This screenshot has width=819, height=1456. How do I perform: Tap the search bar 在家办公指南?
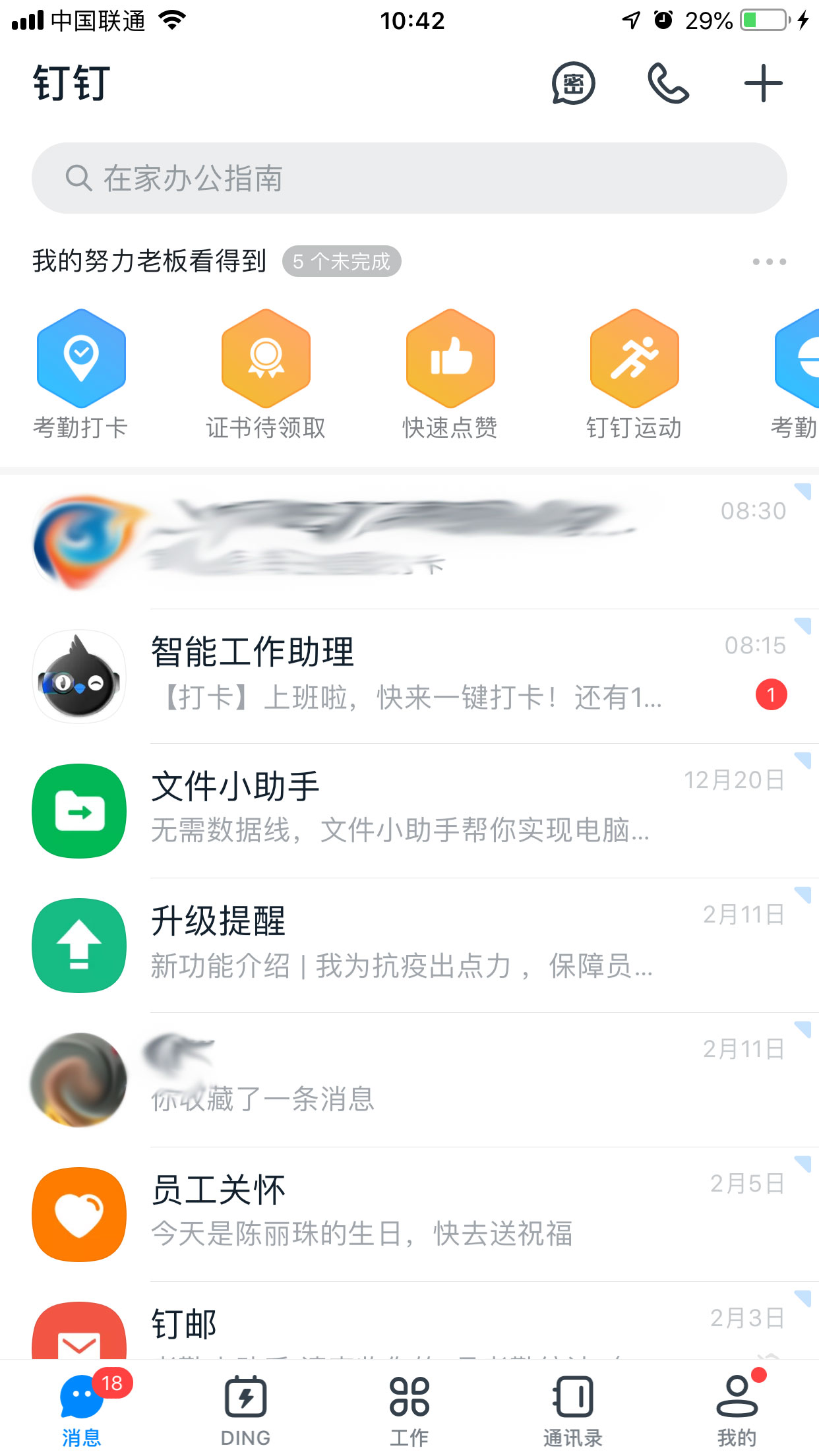409,177
